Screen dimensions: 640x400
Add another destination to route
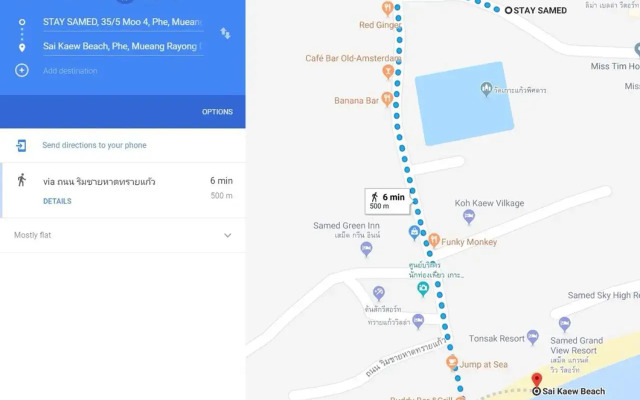click(70, 71)
